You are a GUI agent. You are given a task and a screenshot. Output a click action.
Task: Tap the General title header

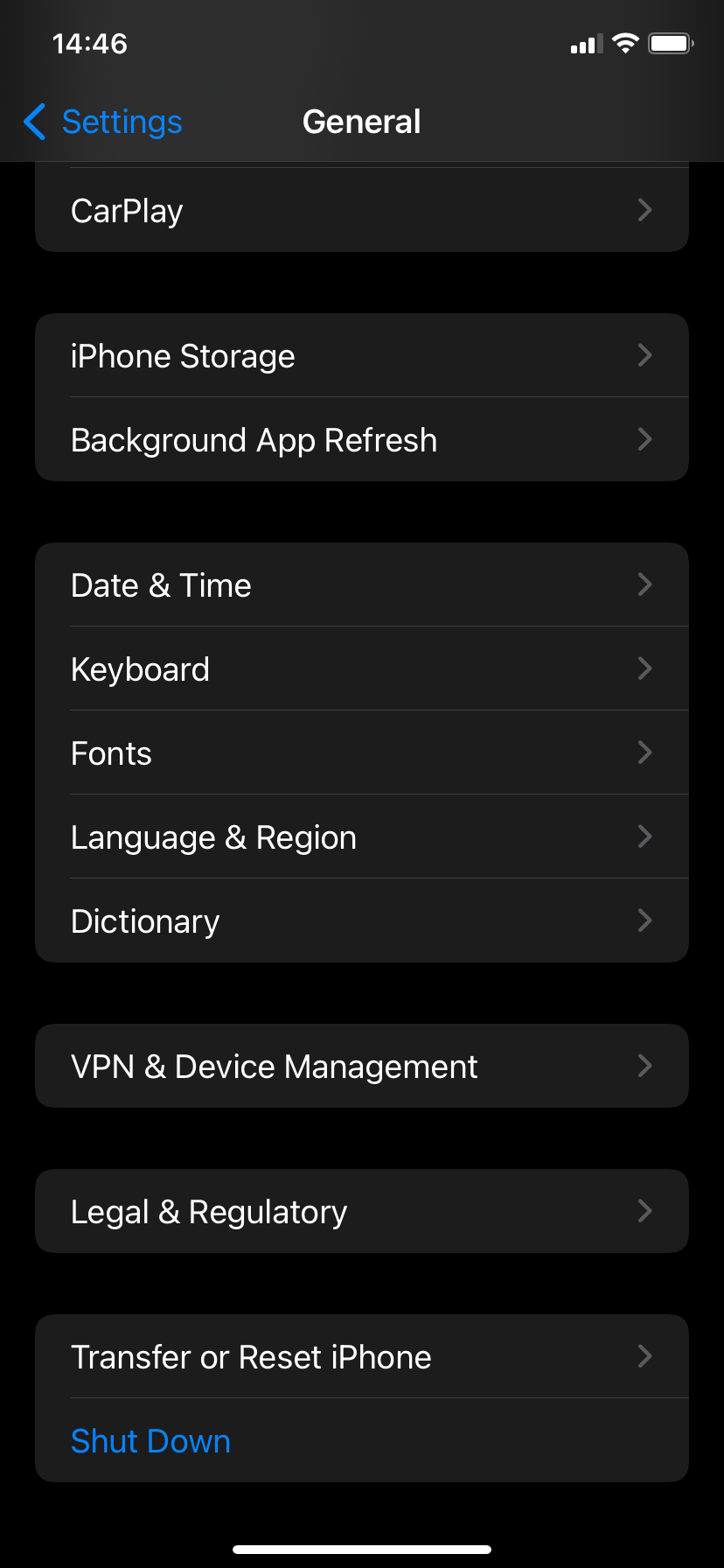click(361, 122)
